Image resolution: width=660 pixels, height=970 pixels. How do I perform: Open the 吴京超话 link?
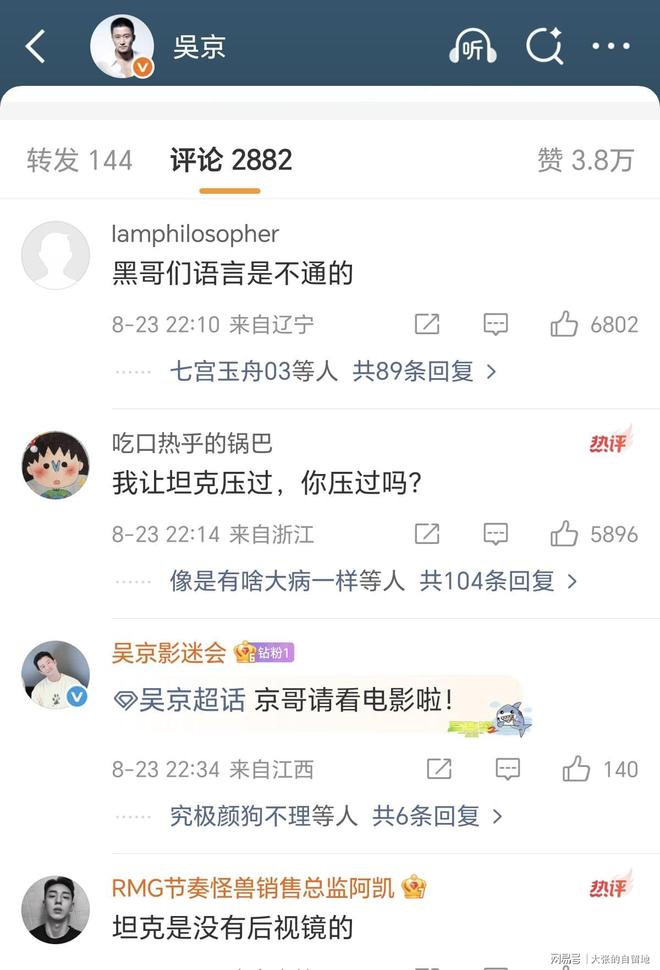click(180, 700)
